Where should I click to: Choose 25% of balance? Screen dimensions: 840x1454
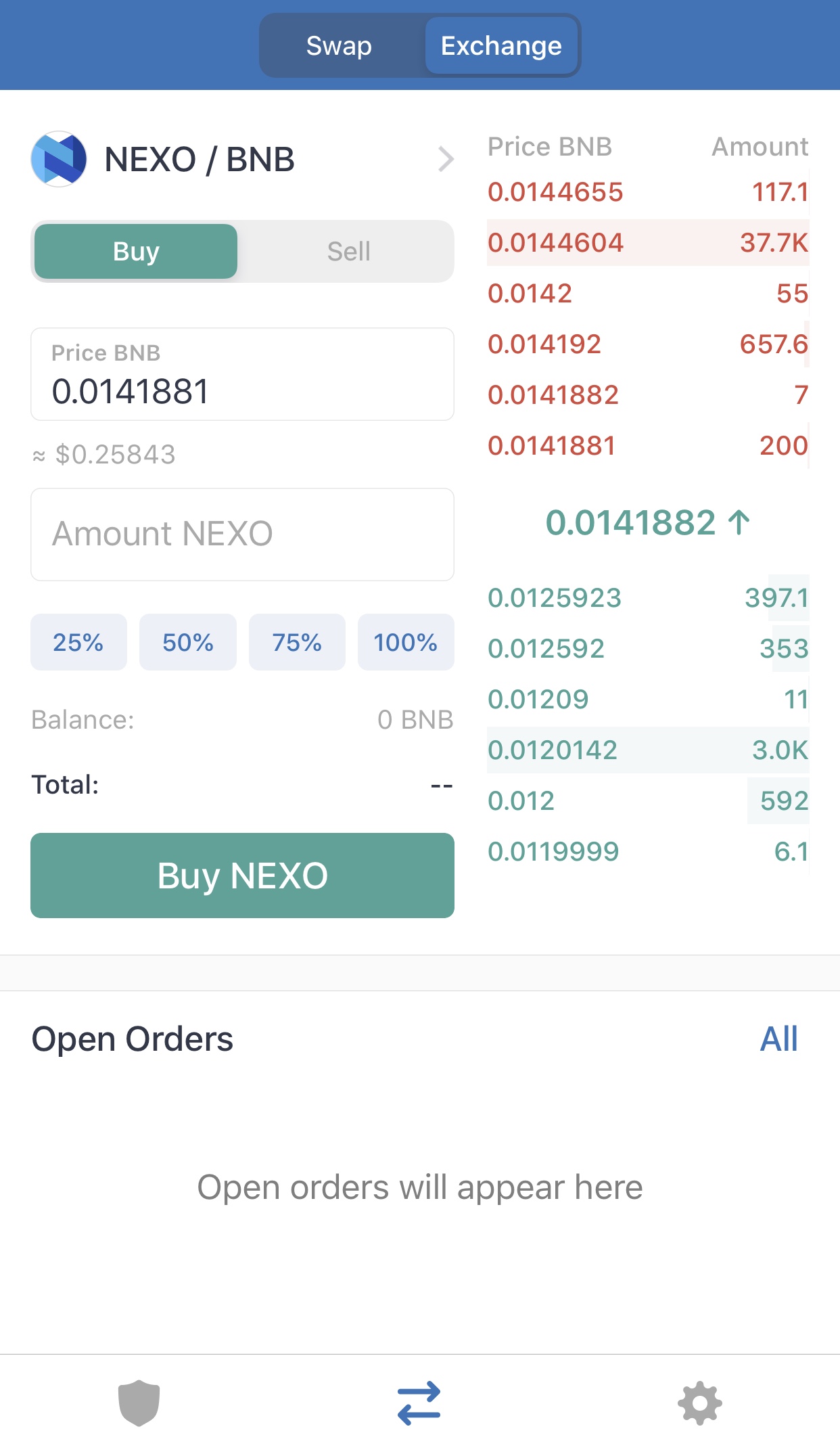point(78,642)
